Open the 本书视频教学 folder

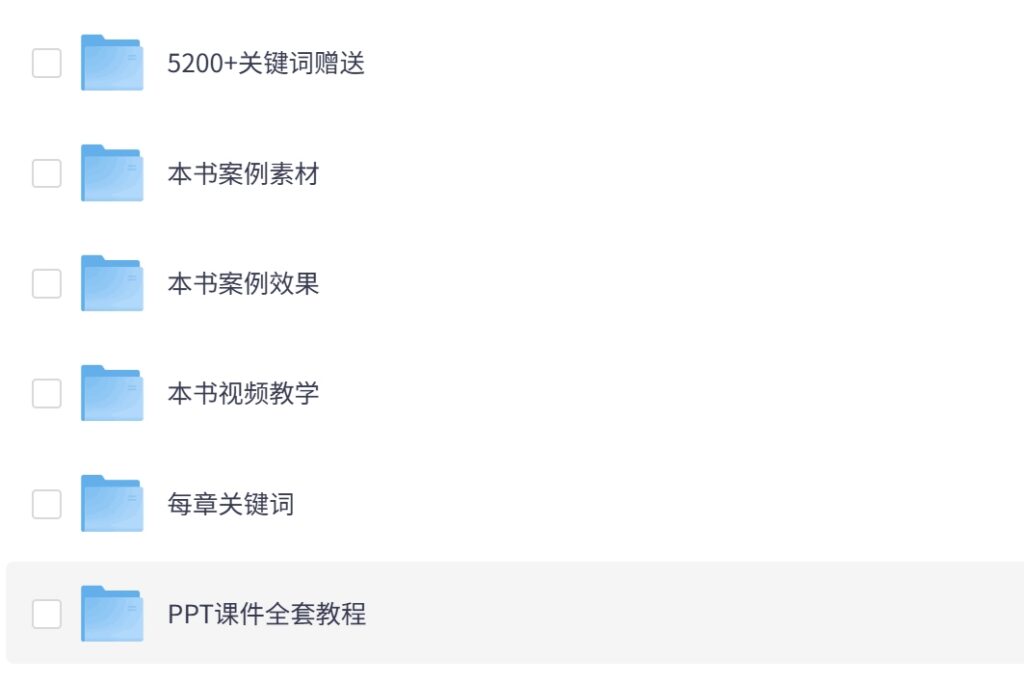[x=243, y=394]
